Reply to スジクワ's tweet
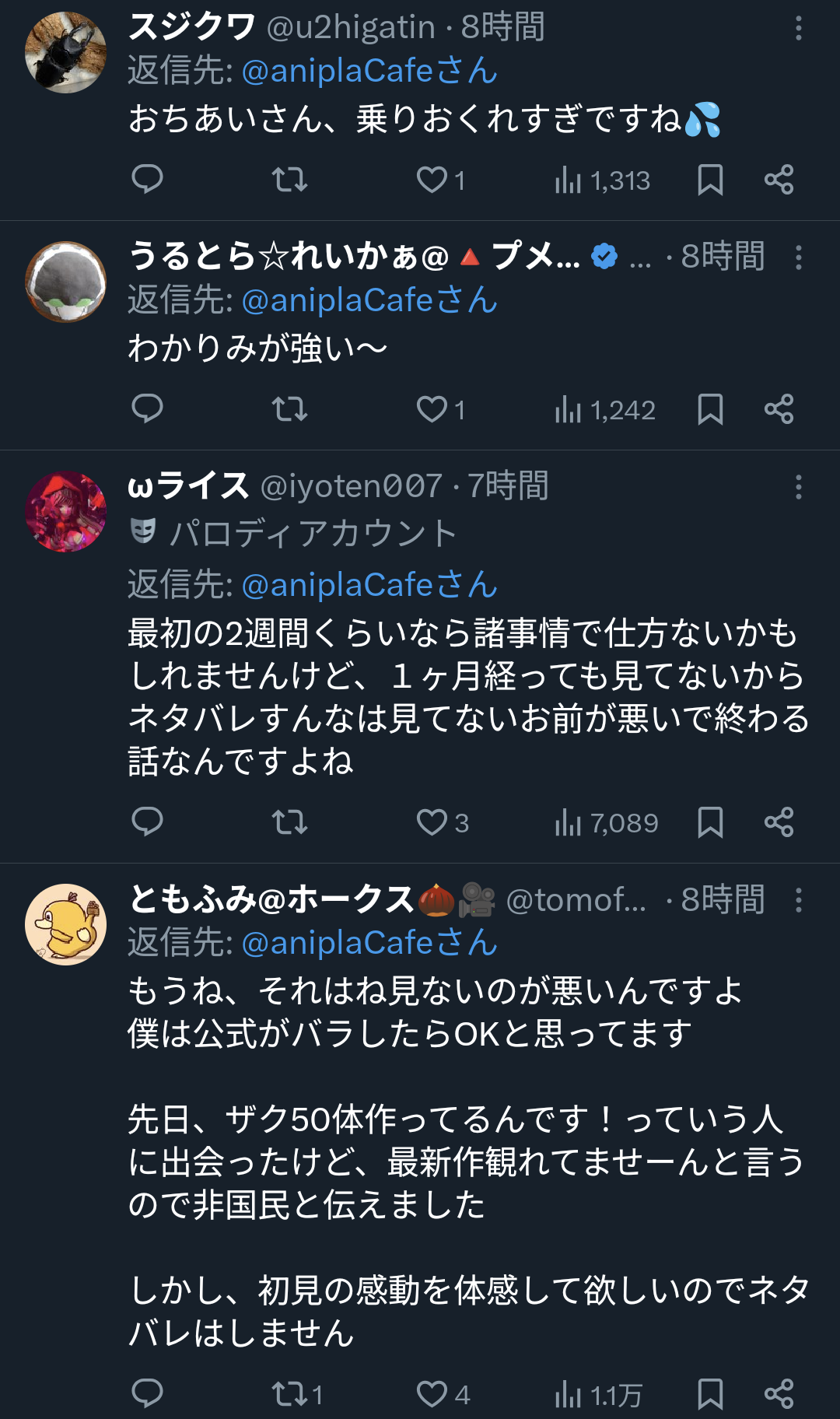Screen dimensions: 840x1419 tap(147, 180)
